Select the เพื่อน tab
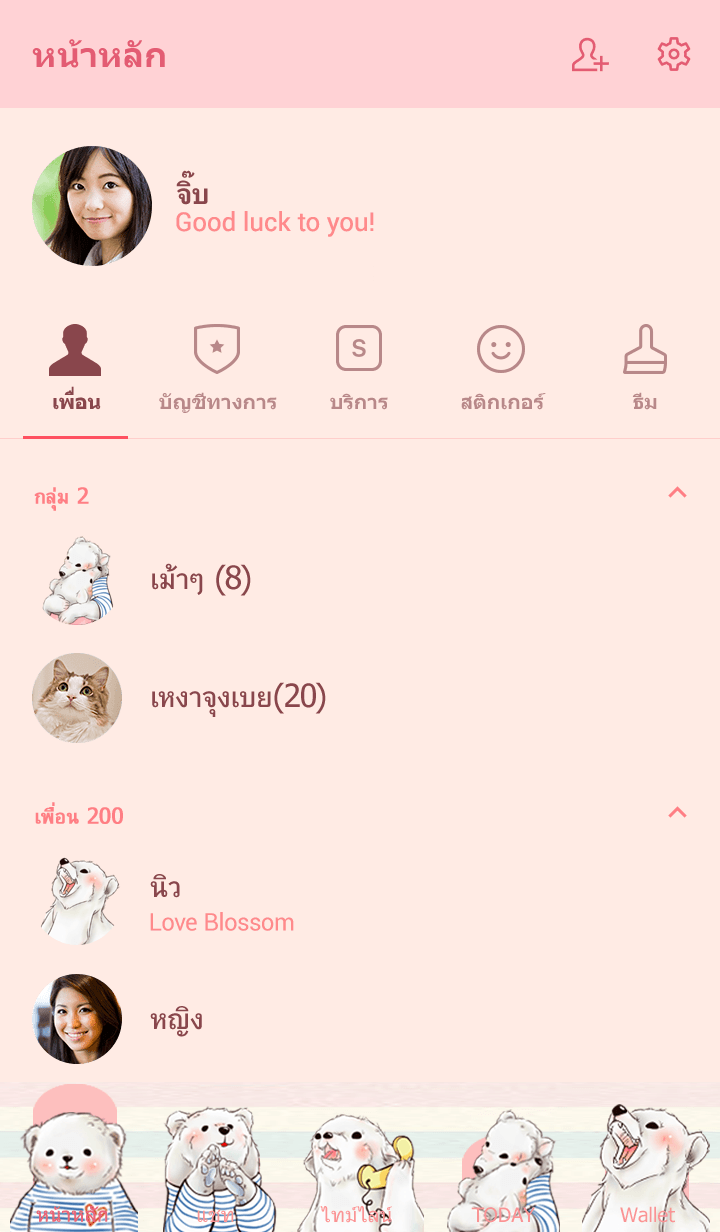The width and height of the screenshot is (720, 1232). coord(76,369)
